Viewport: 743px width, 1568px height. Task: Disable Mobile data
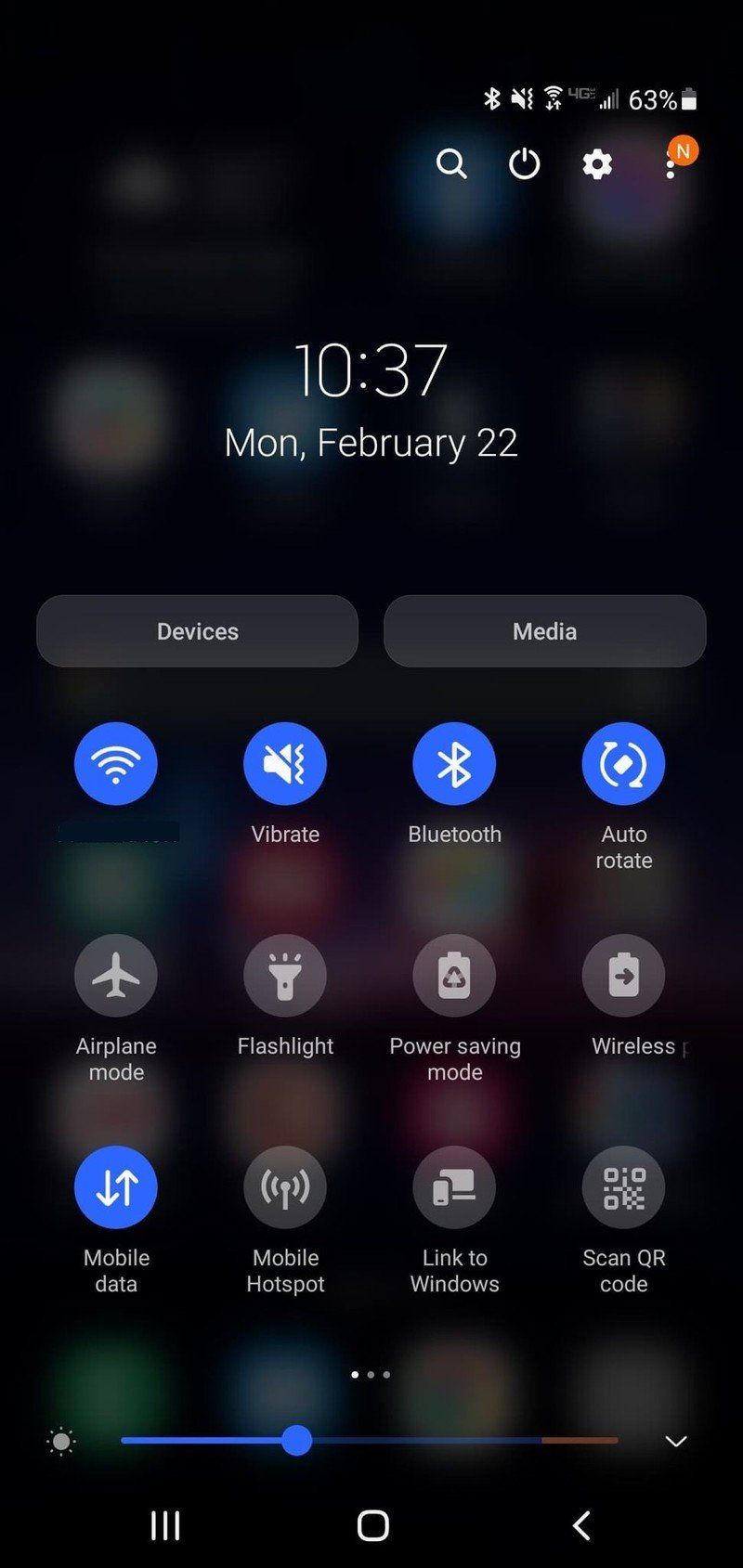tap(116, 1186)
